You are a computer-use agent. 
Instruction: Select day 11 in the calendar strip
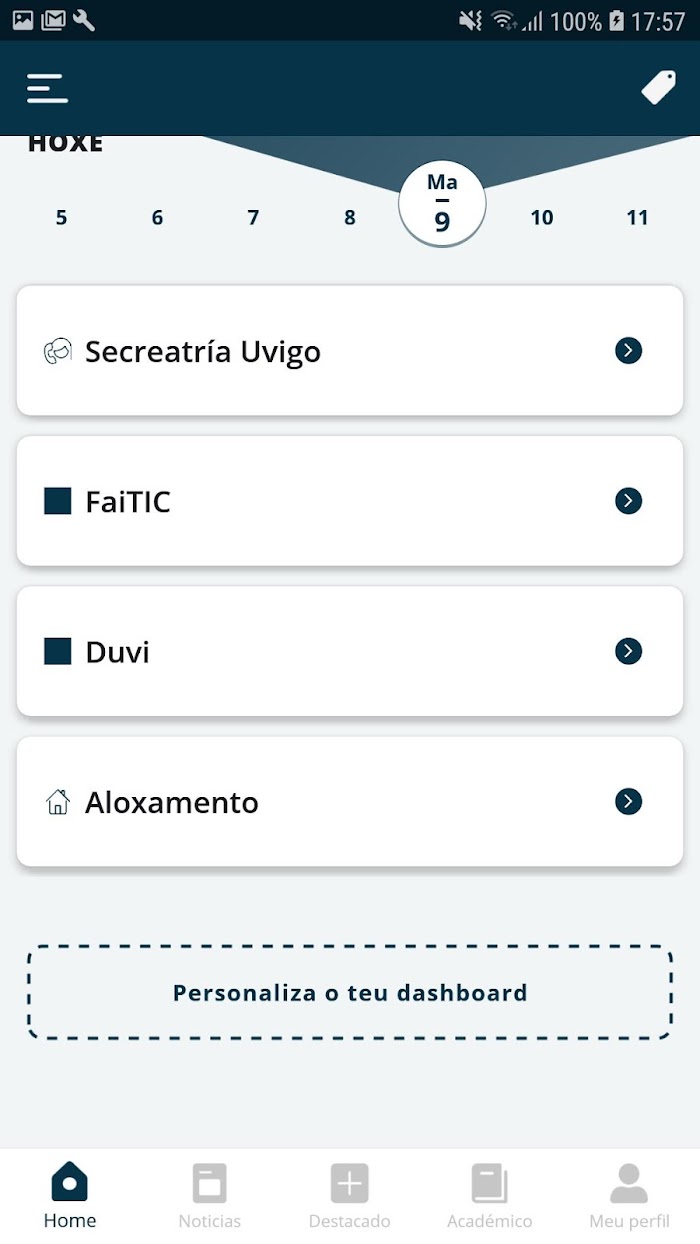click(637, 217)
